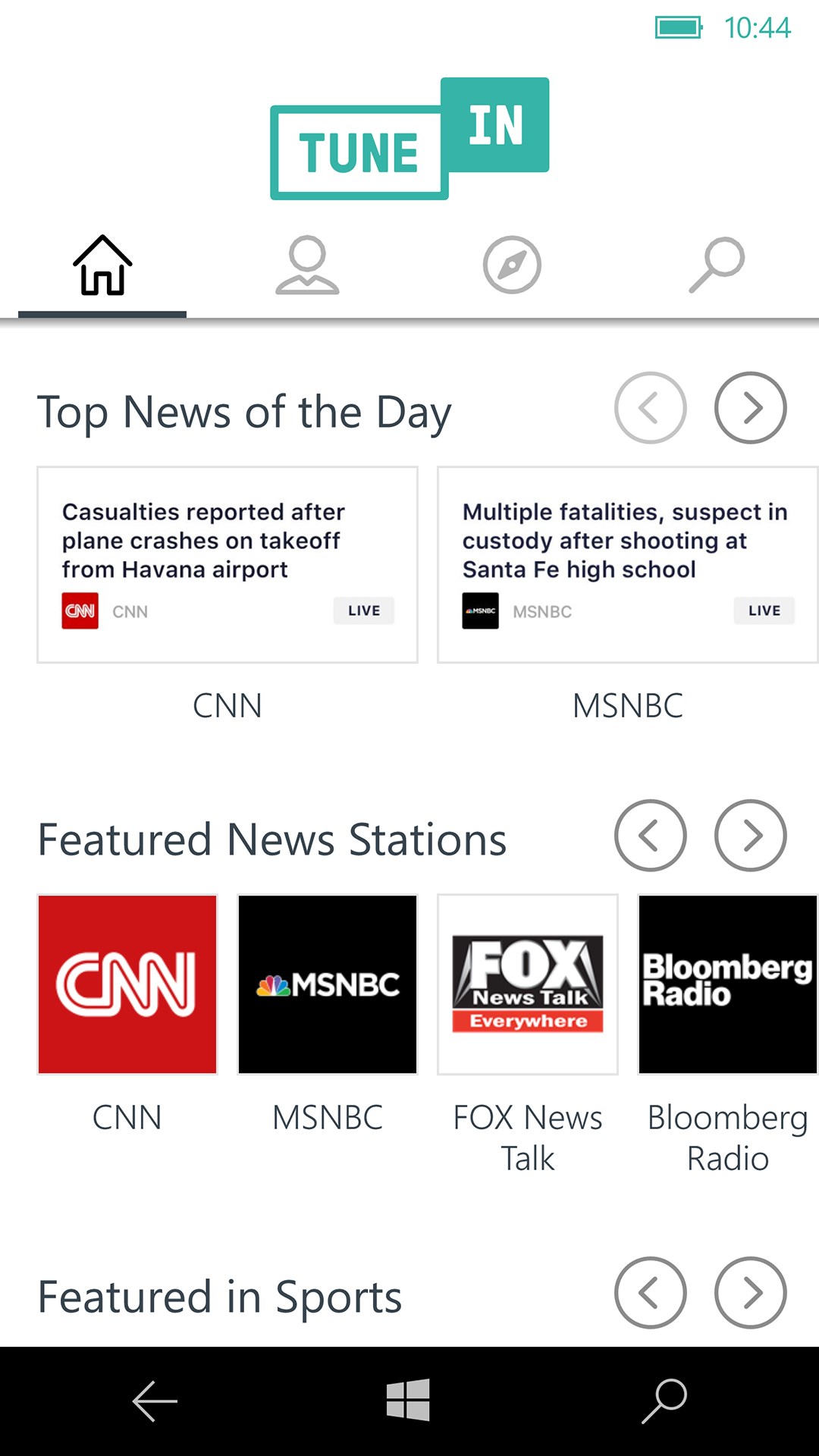The image size is (819, 1456).
Task: Play the CNN featured station
Action: tap(127, 984)
